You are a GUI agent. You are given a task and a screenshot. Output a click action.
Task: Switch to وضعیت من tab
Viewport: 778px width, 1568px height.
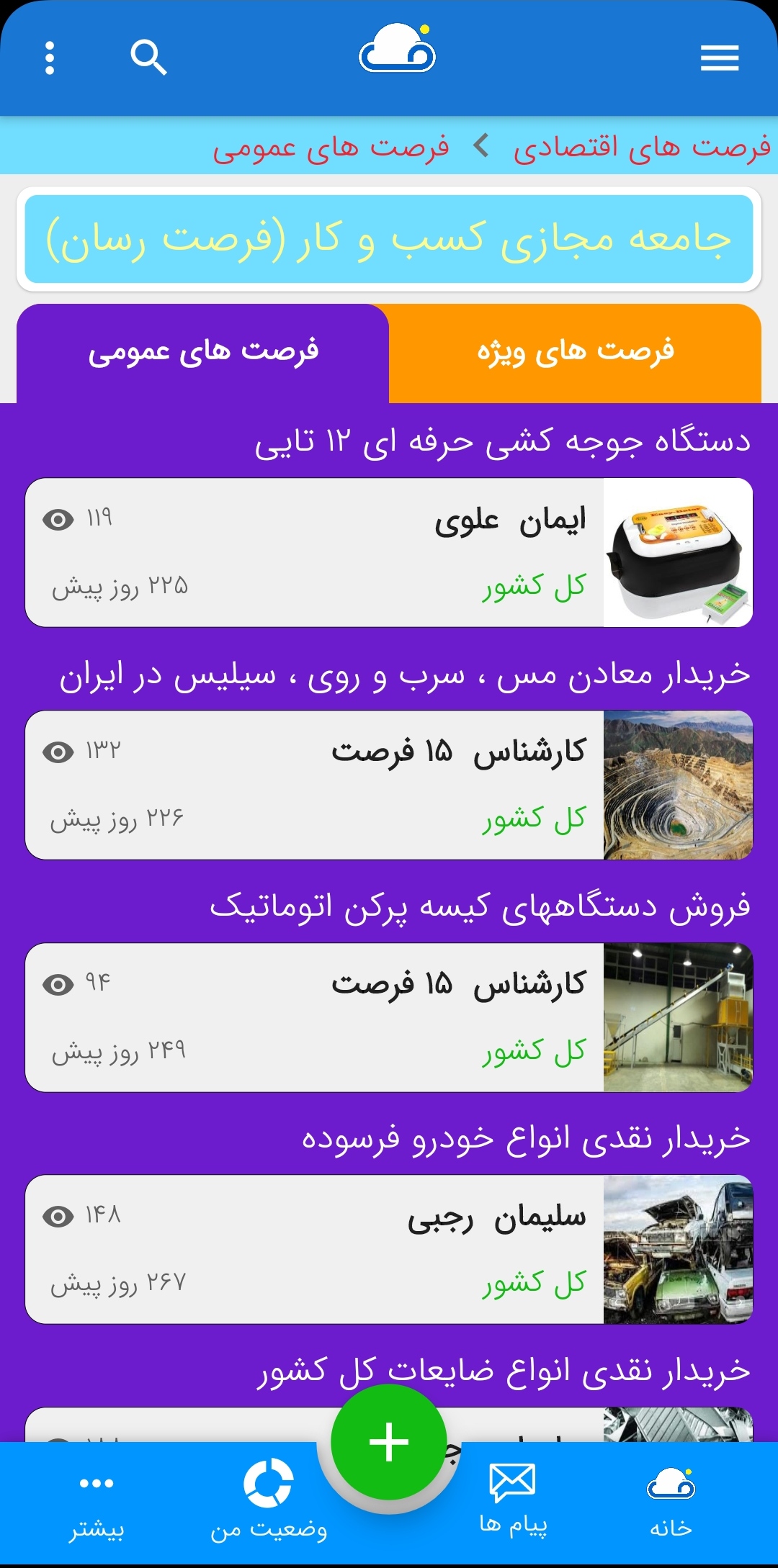tap(269, 1502)
